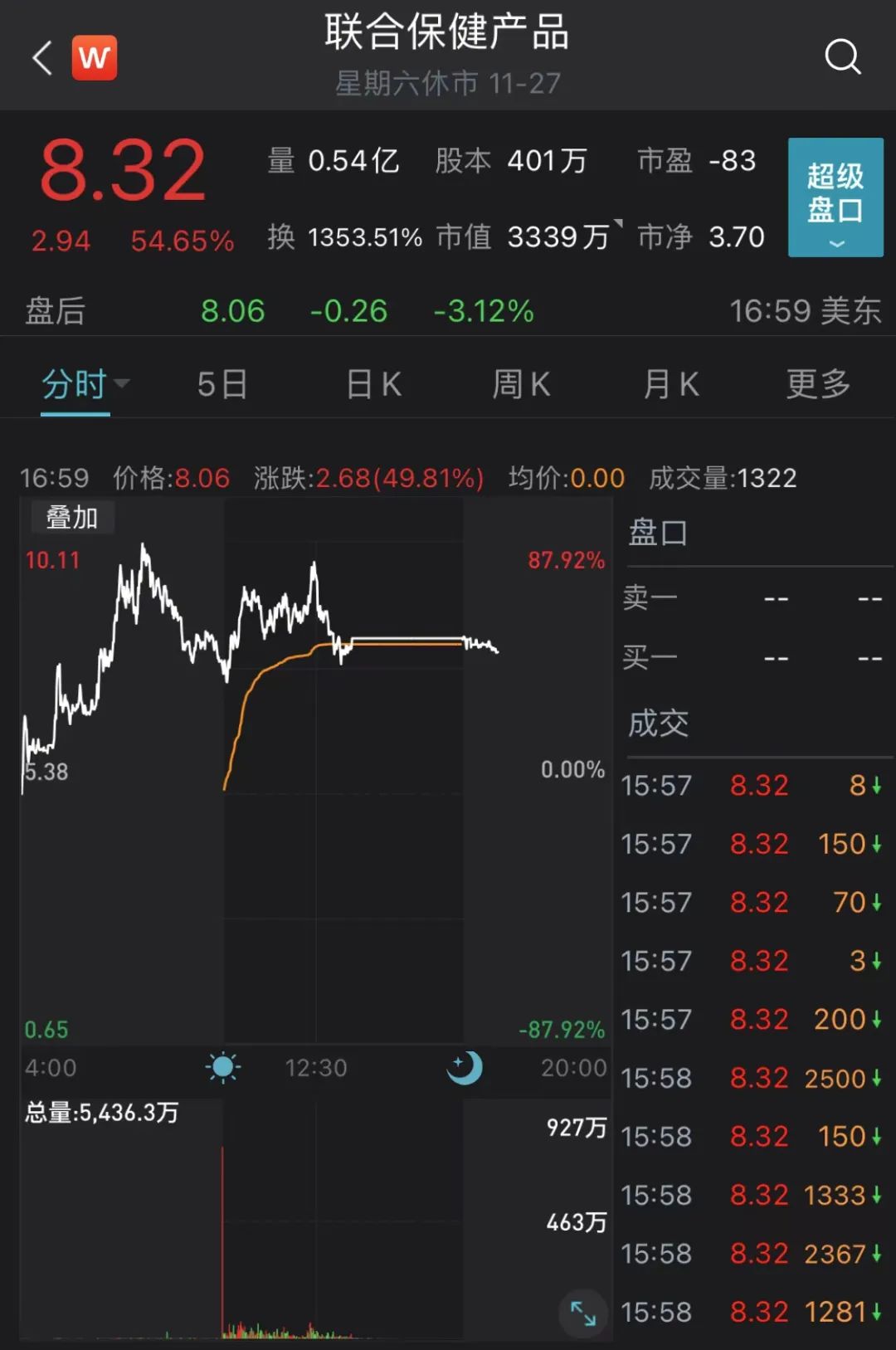
Task: Select the 周K chart tab
Action: pyautogui.click(x=521, y=384)
